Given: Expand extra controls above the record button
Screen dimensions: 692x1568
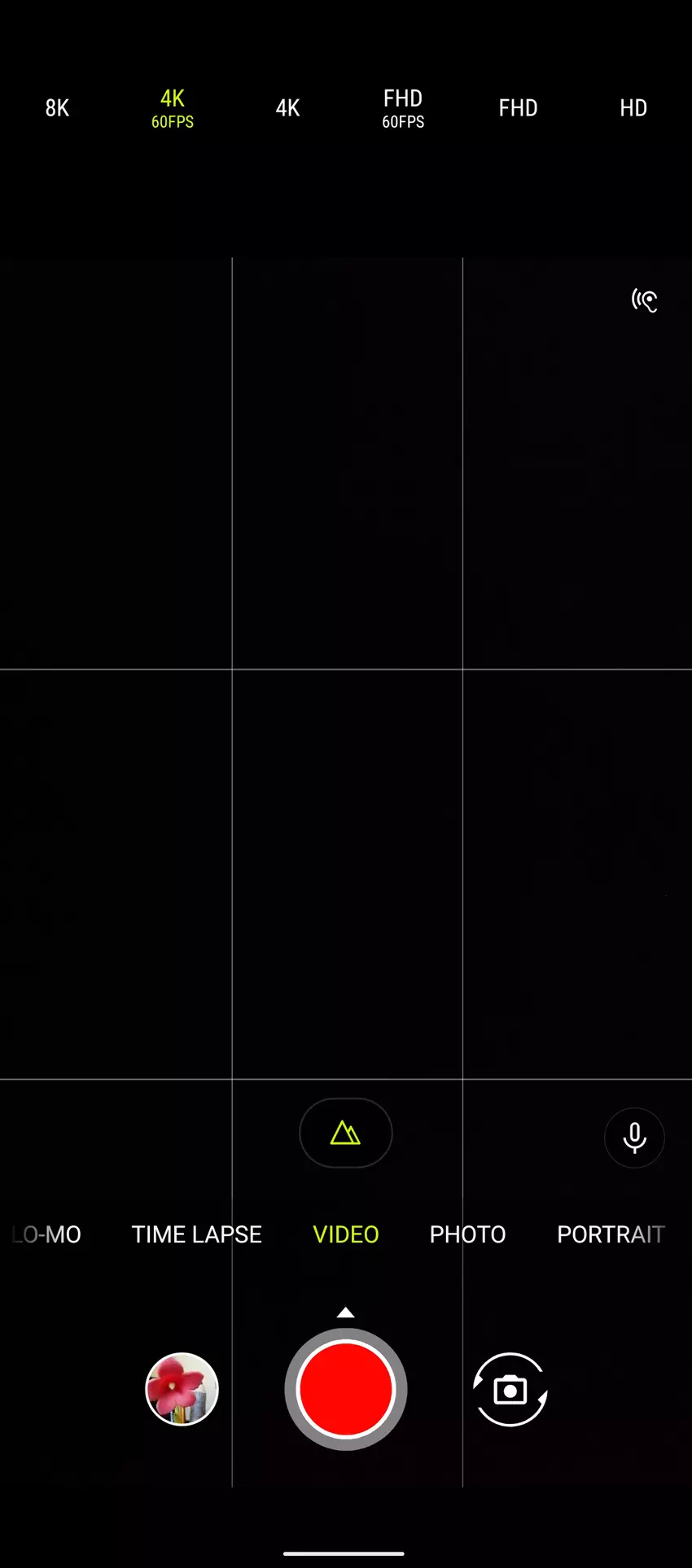Looking at the screenshot, I should (x=346, y=1312).
